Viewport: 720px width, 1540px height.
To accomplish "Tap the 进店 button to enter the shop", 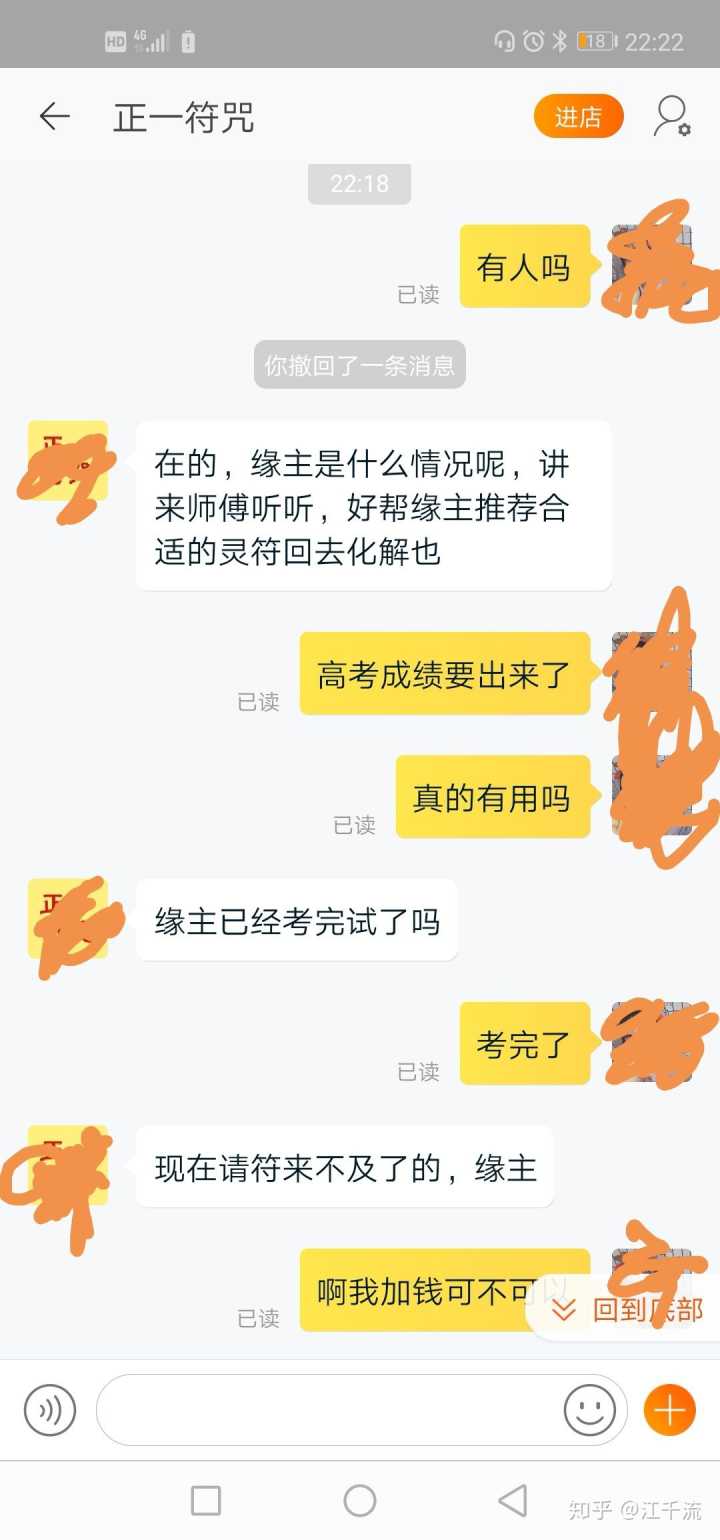I will click(578, 117).
